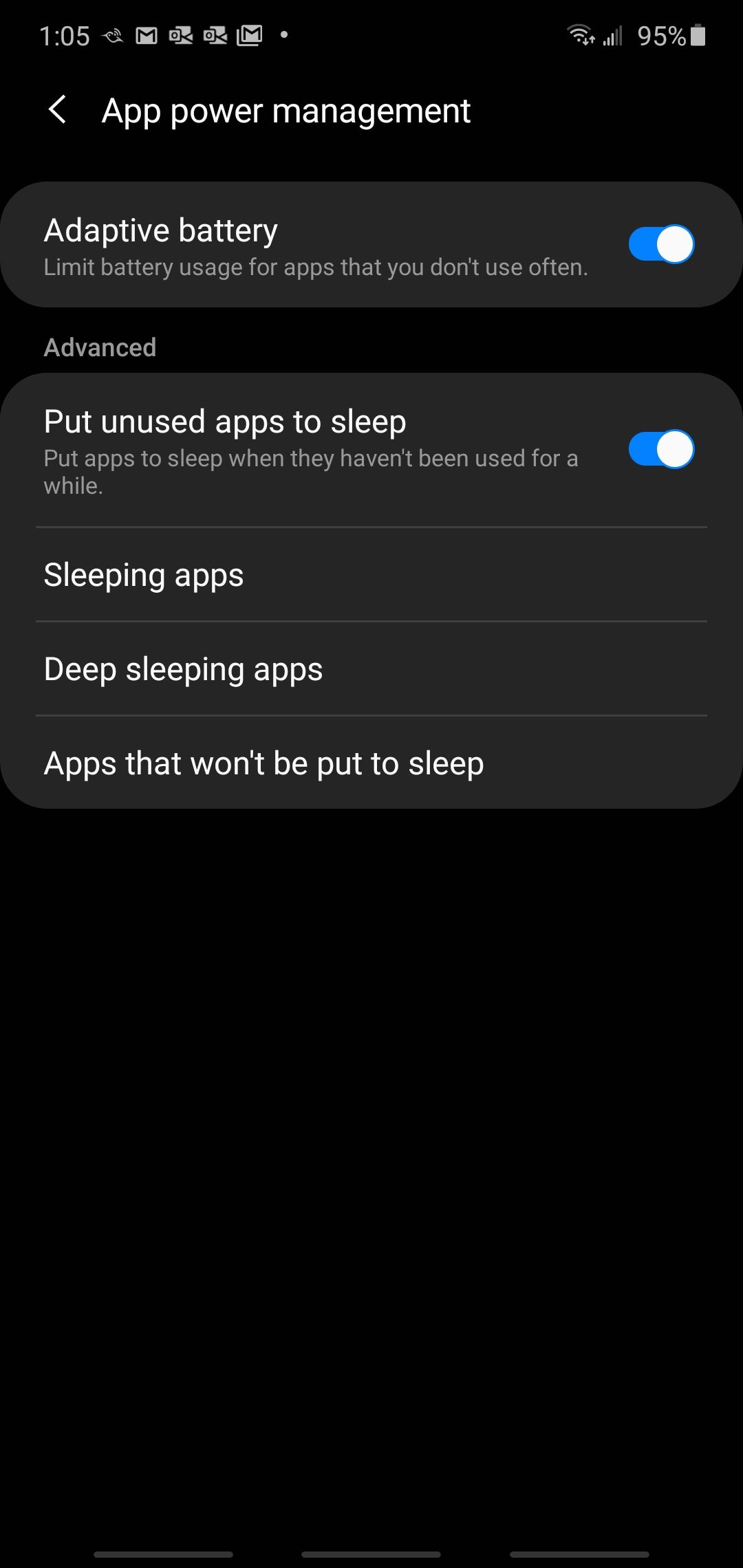Toggle Adaptive battery off then back on
Screen dimensions: 743x1568
pyautogui.click(x=663, y=243)
